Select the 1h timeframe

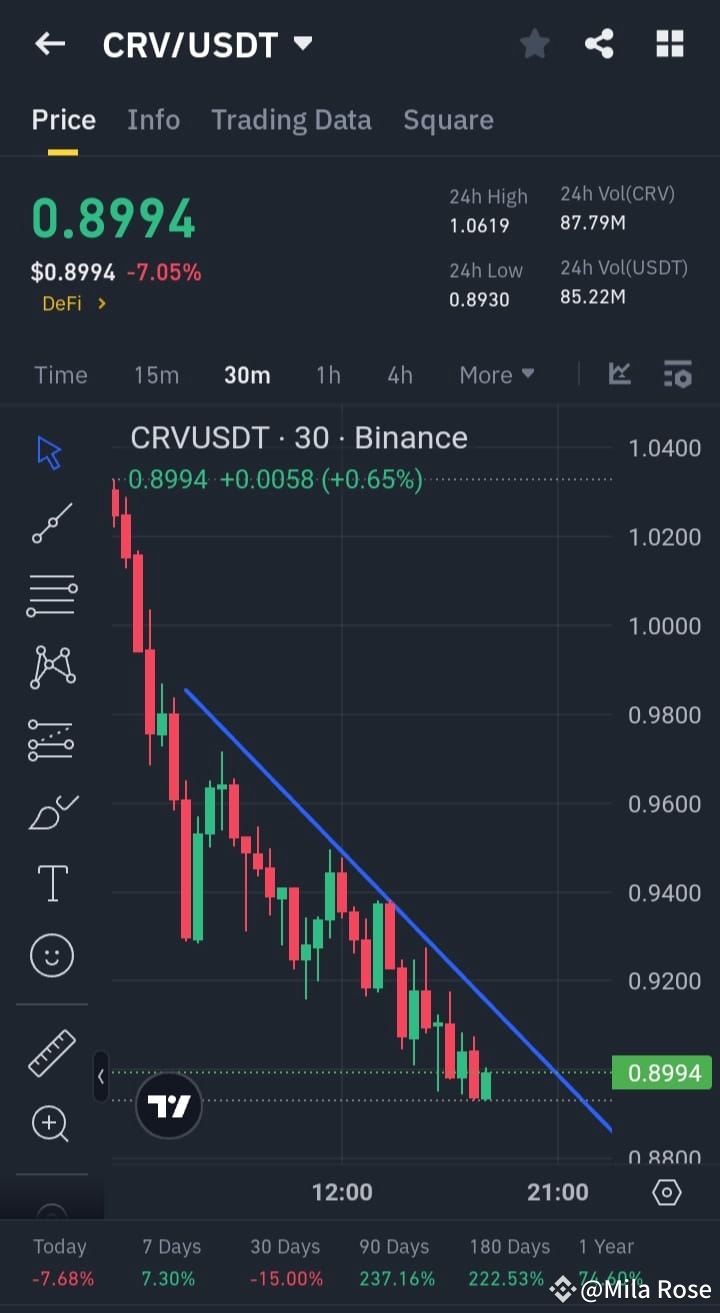(x=328, y=374)
